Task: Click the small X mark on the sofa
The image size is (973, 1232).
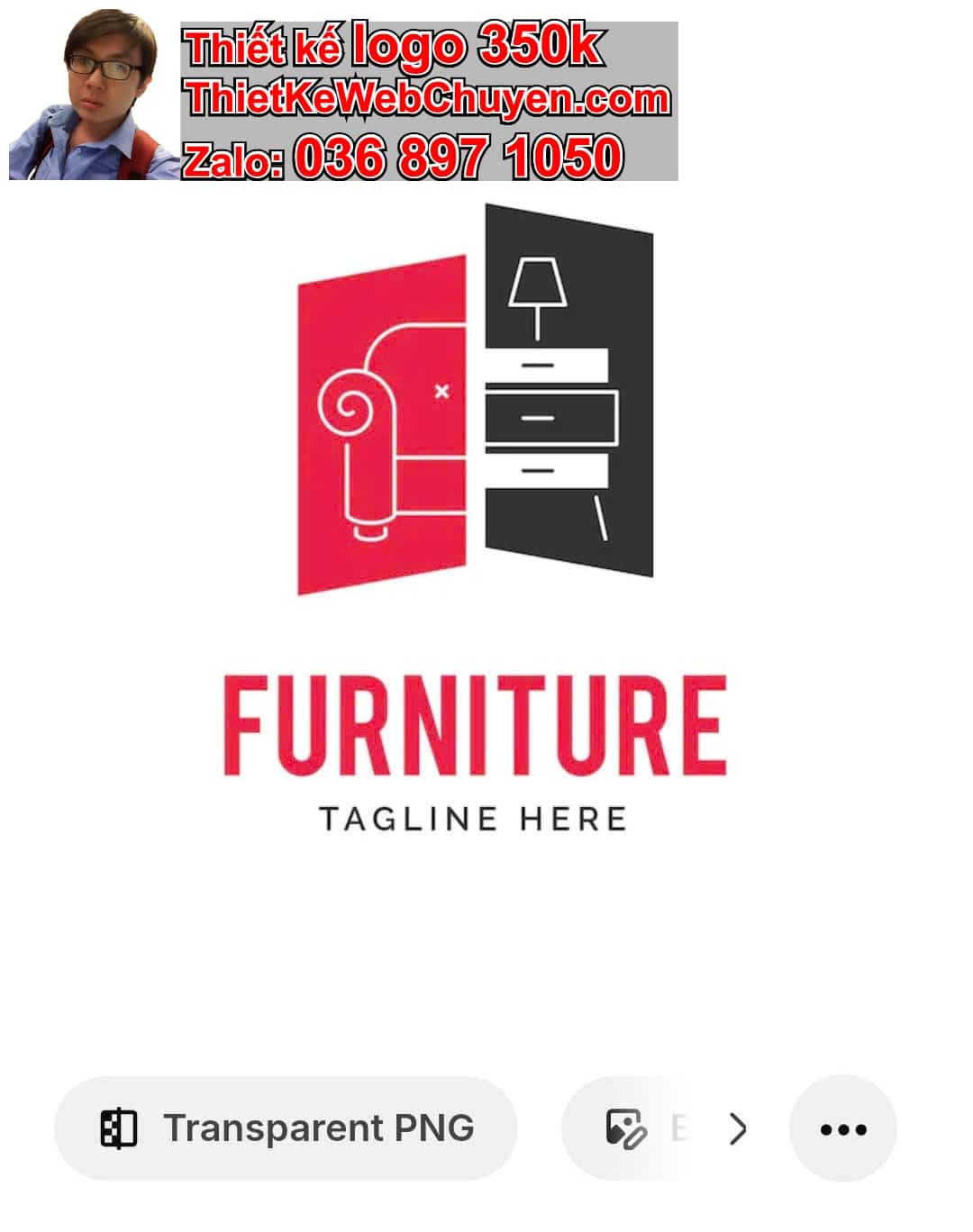Action: pyautogui.click(x=441, y=391)
